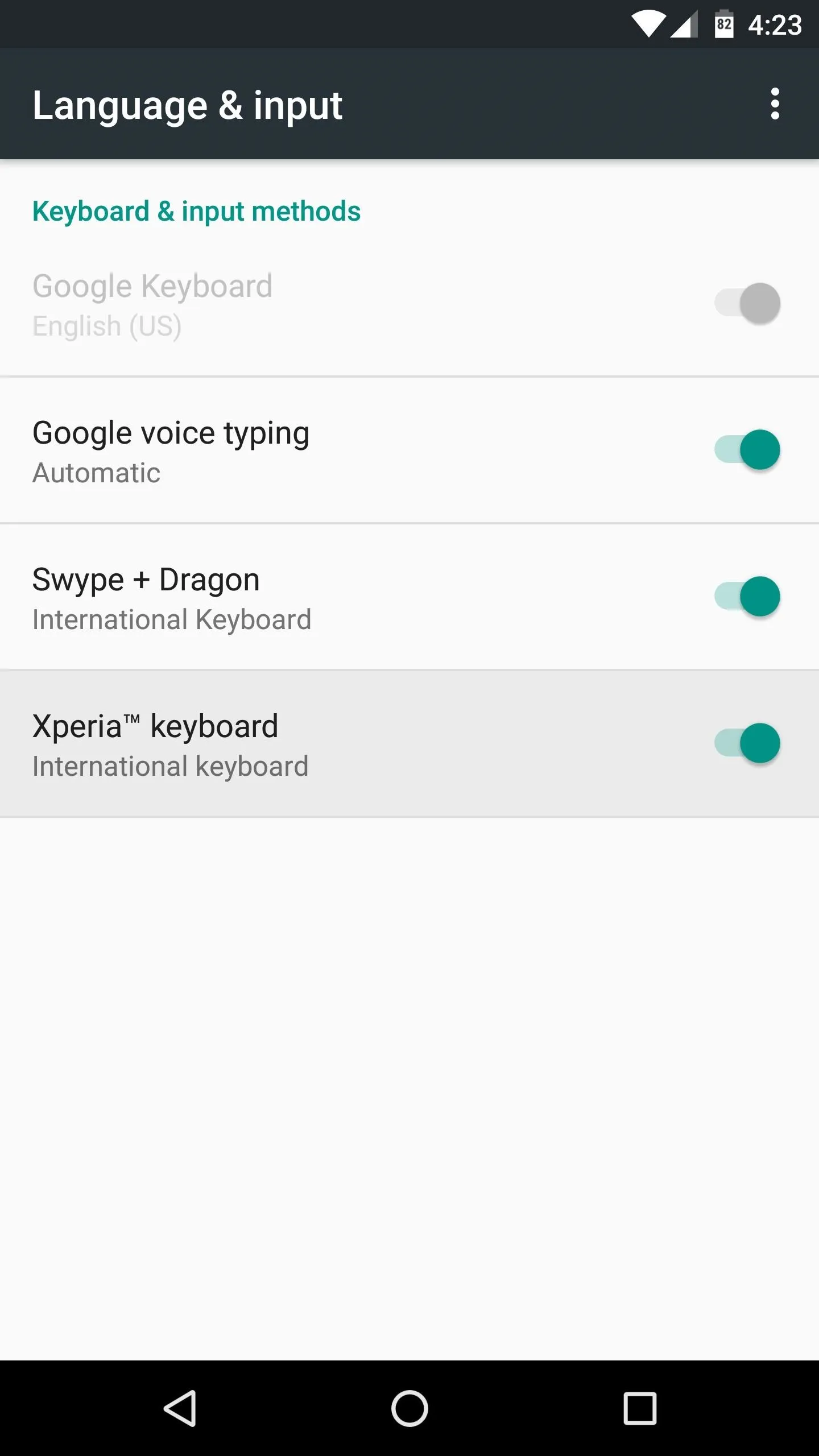Tap the greyed-out Google Keyboard switch

747,303
